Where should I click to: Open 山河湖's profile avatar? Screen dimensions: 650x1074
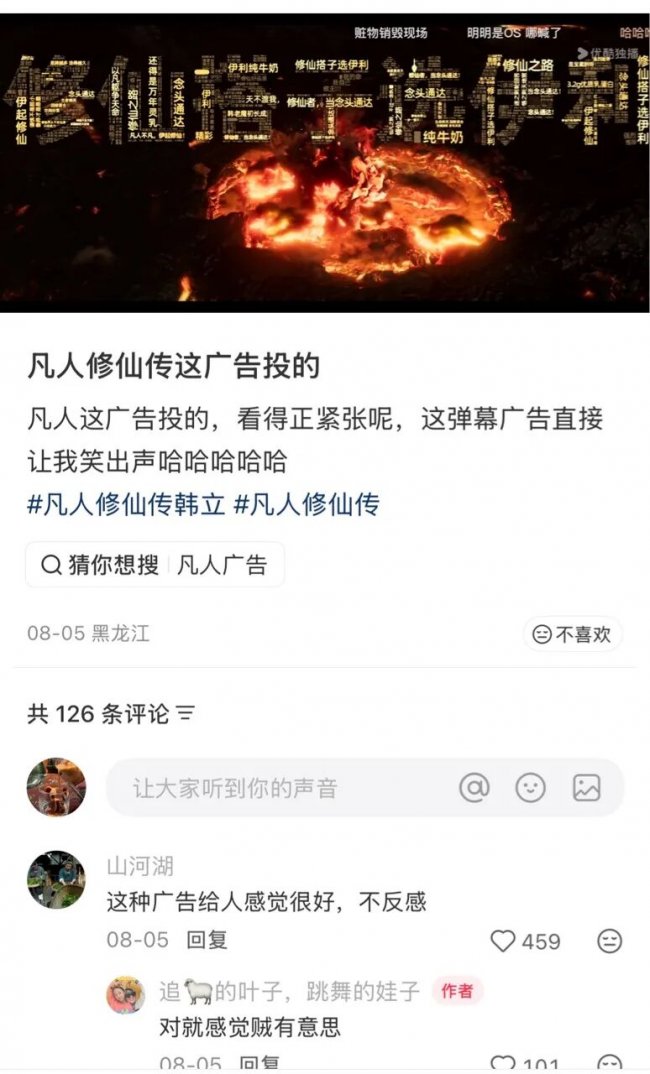56,879
